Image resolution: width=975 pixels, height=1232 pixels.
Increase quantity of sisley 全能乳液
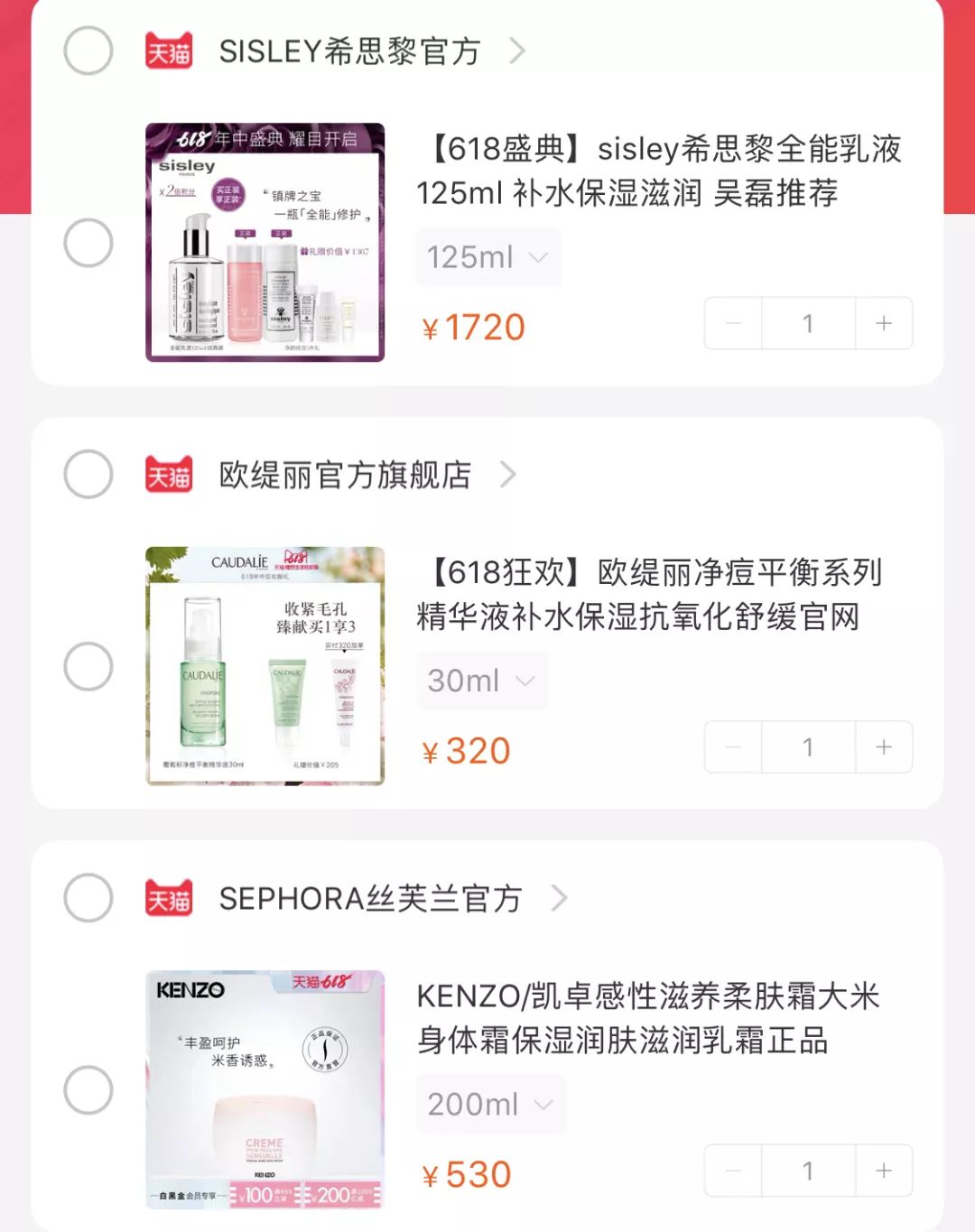(882, 323)
